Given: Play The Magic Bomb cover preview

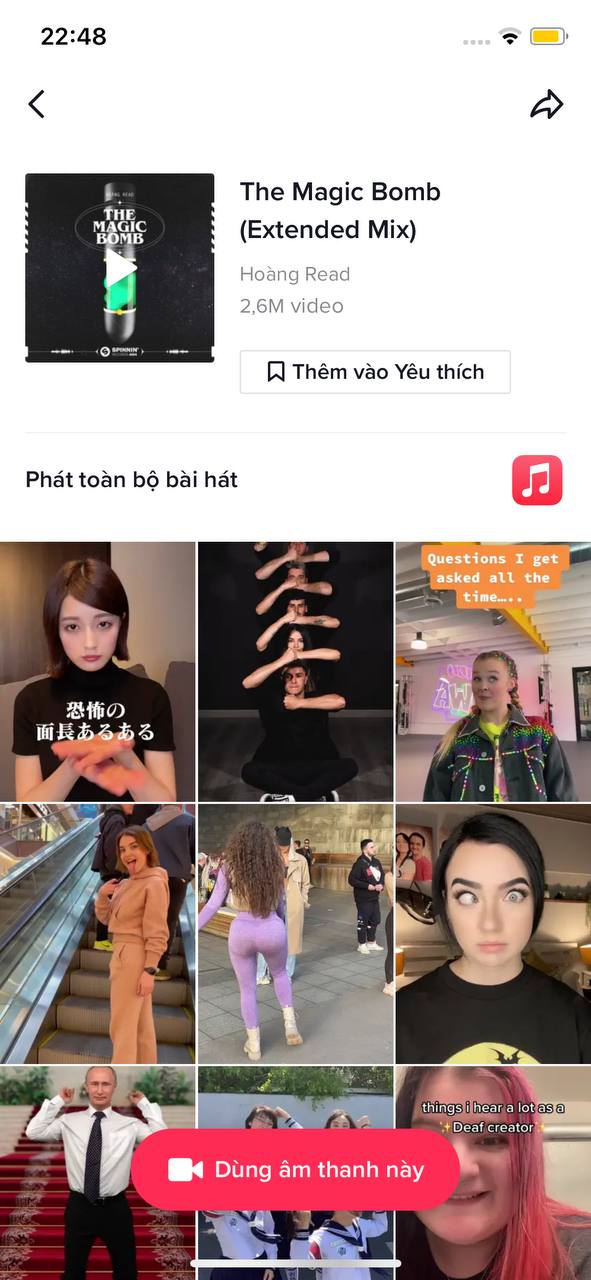Looking at the screenshot, I should point(120,268).
